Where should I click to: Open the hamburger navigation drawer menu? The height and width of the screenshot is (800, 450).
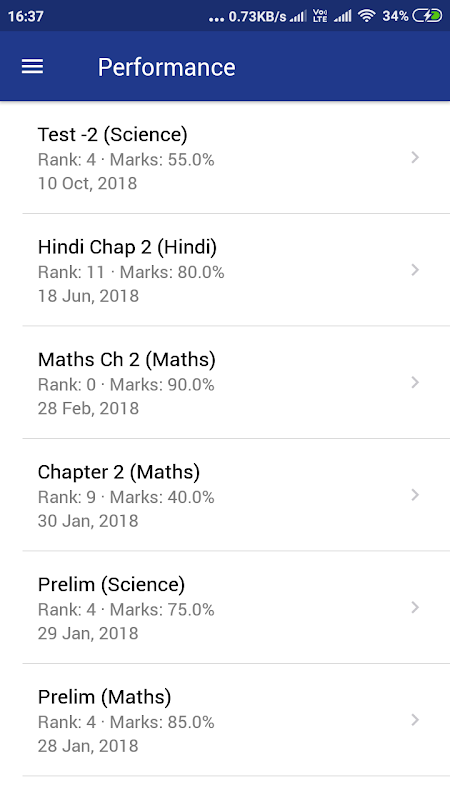[x=32, y=66]
